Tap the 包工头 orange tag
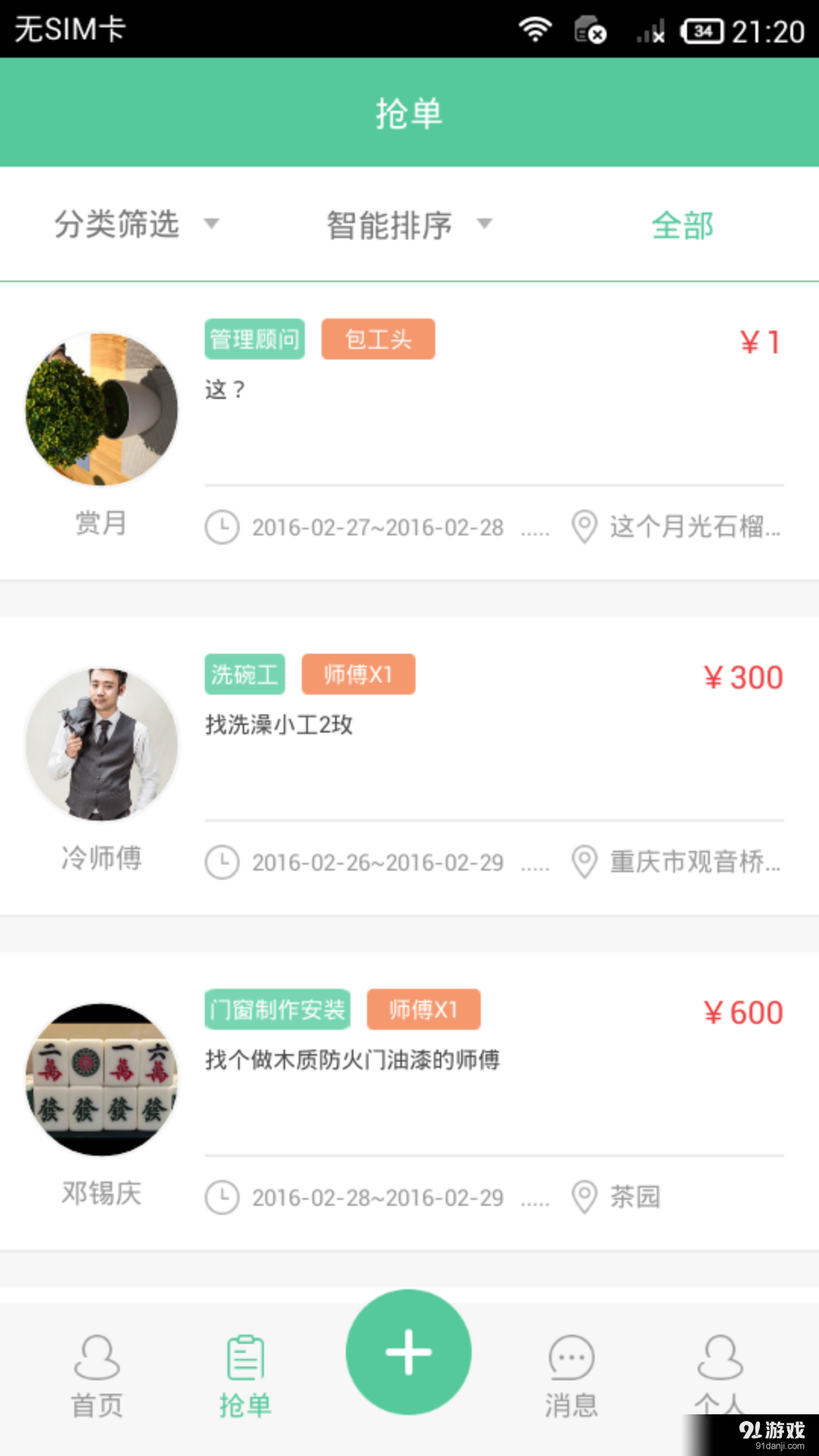The height and width of the screenshot is (1456, 819). tap(378, 339)
